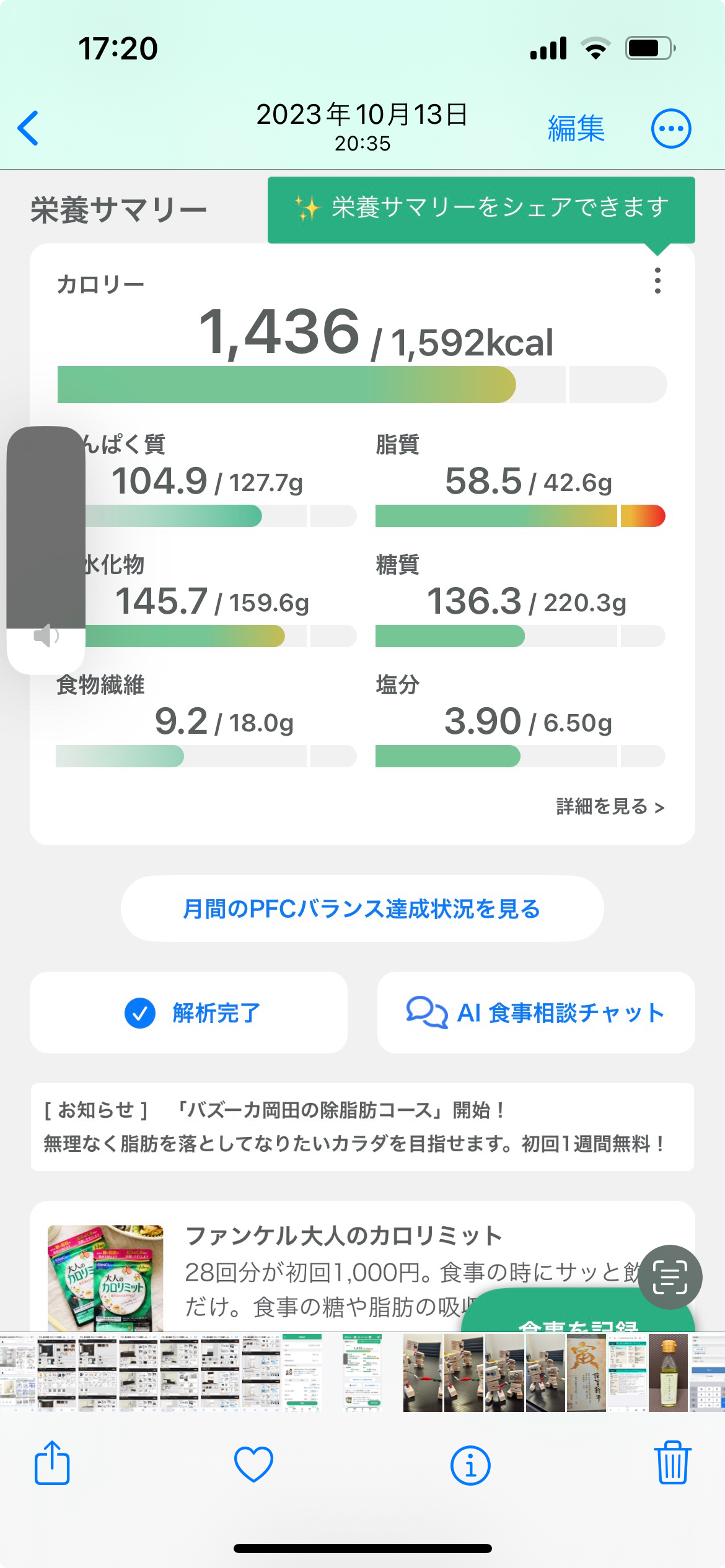Image resolution: width=725 pixels, height=1568 pixels.
Task: Show photo info details
Action: [x=470, y=1465]
